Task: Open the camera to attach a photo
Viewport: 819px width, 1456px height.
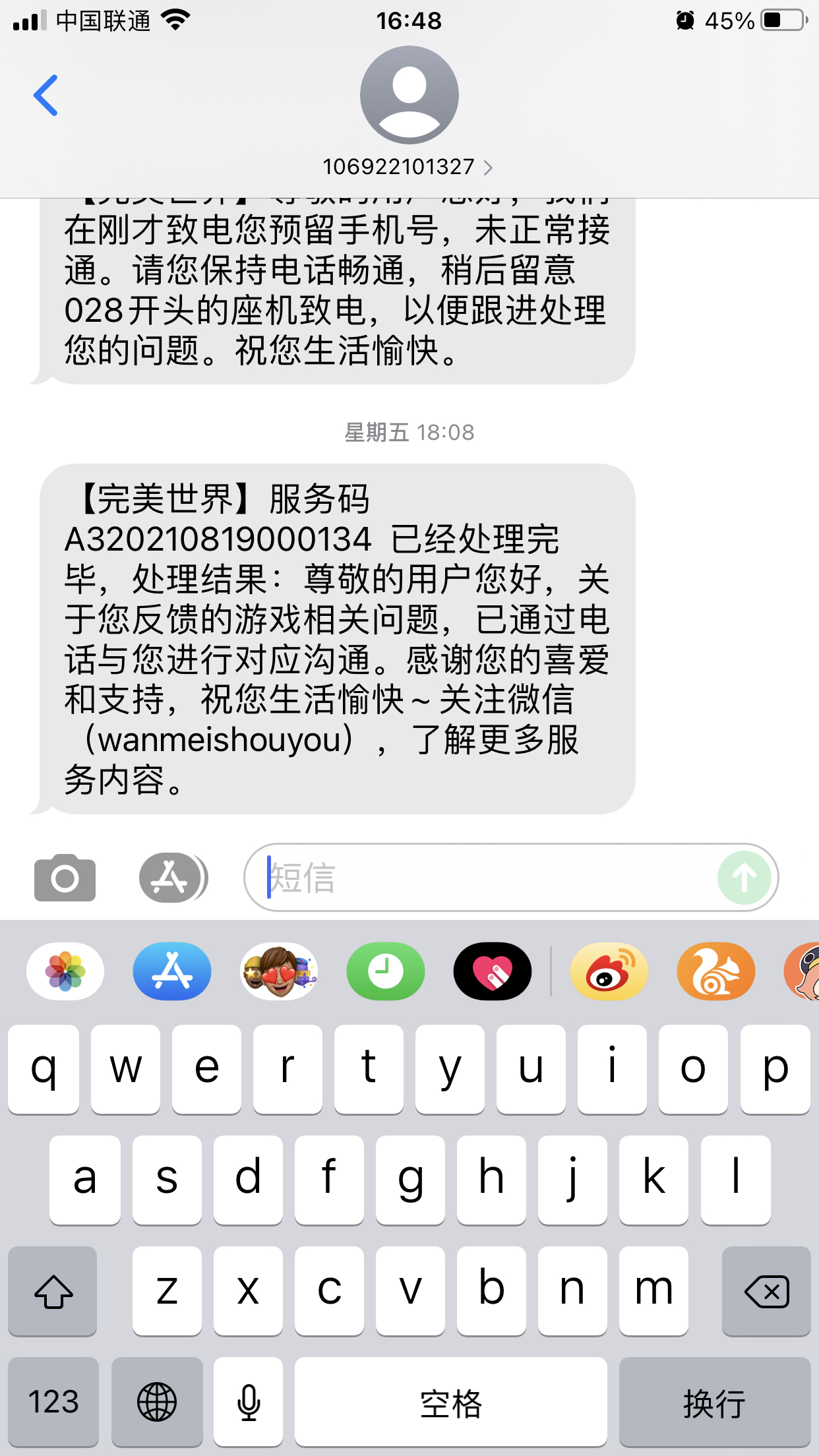Action: point(65,878)
